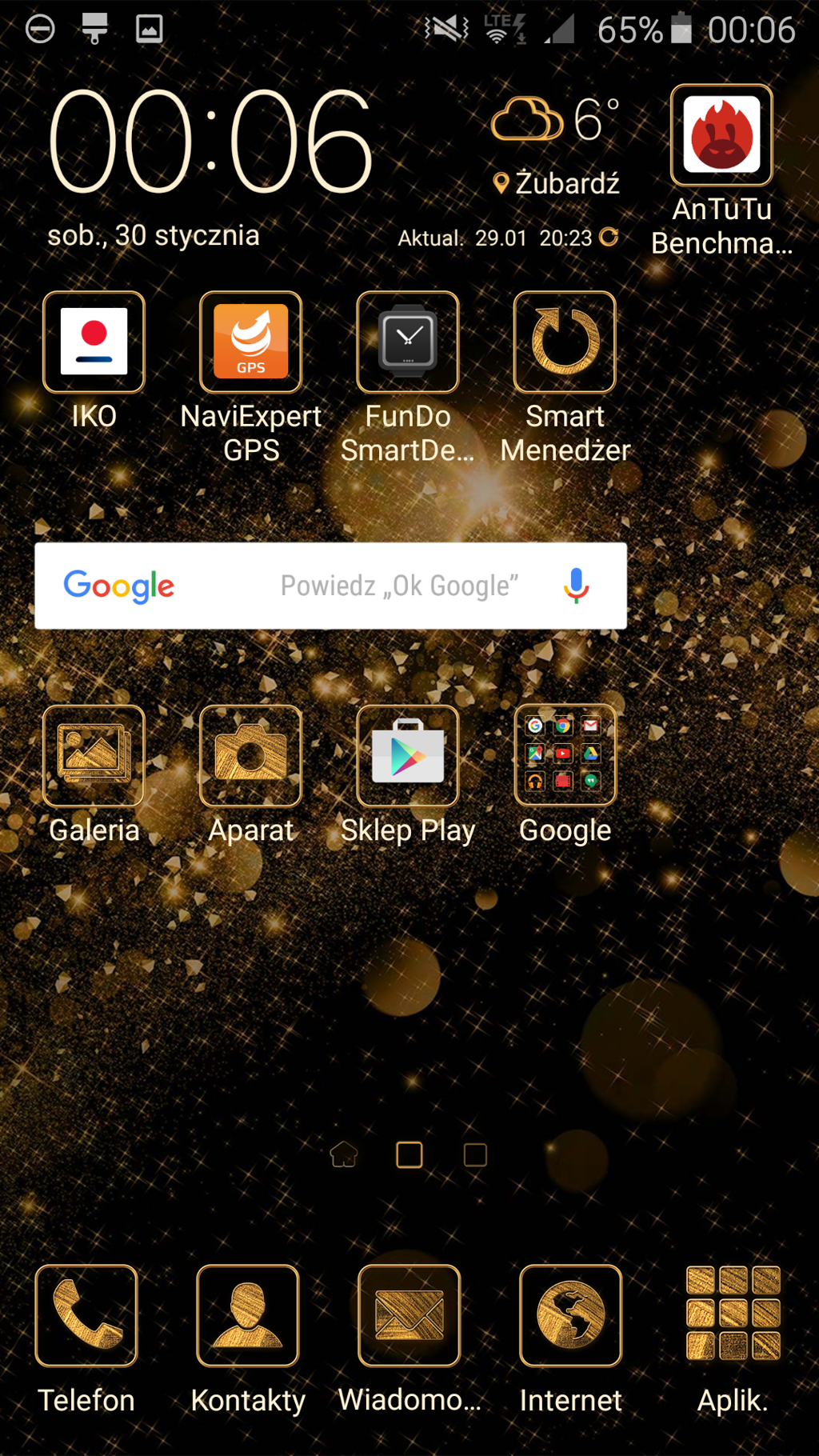Open the Galeria app
This screenshot has height=1456, width=819.
pyautogui.click(x=94, y=757)
